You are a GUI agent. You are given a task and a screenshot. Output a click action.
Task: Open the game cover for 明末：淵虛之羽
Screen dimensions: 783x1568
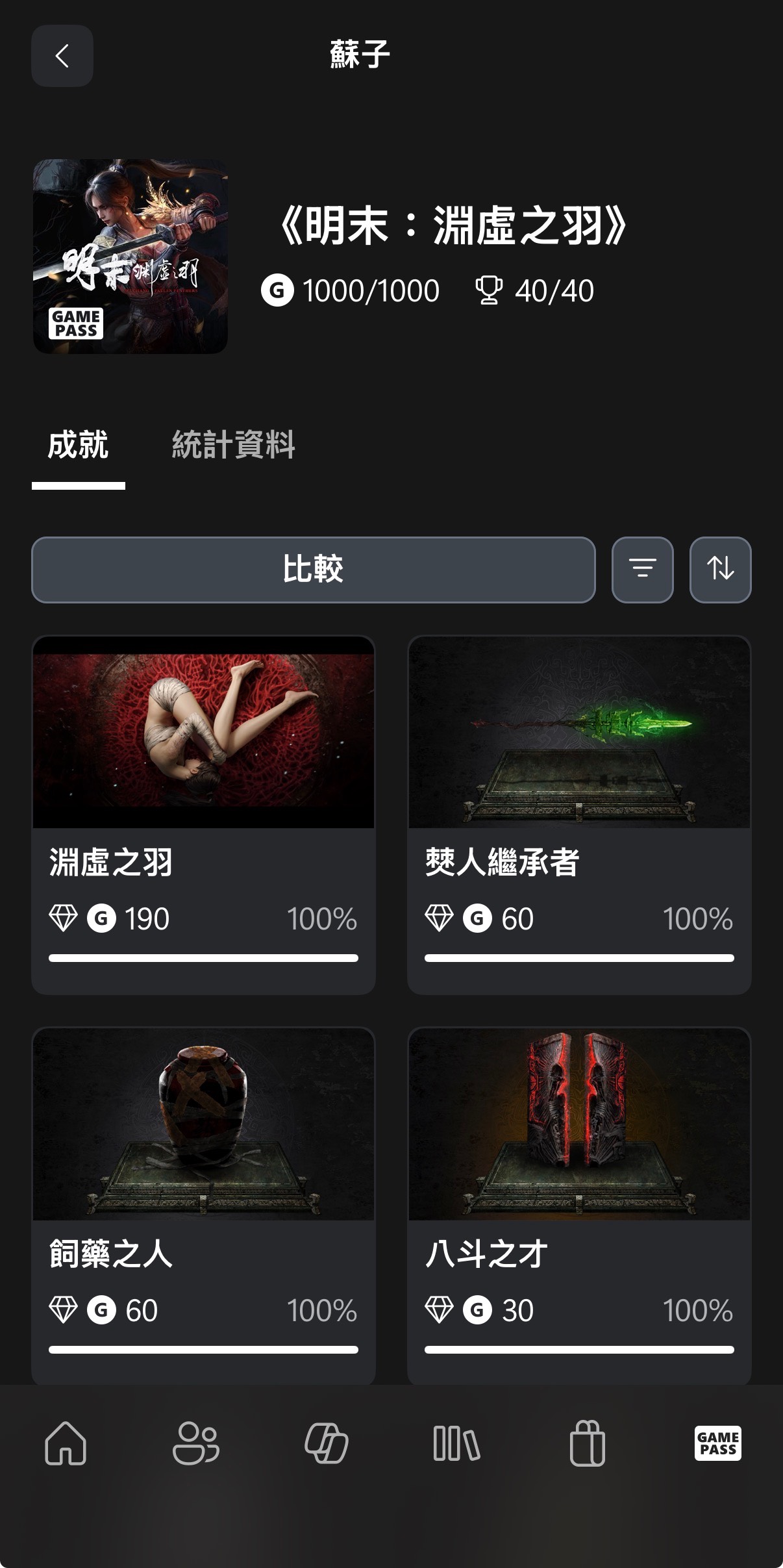tap(130, 257)
